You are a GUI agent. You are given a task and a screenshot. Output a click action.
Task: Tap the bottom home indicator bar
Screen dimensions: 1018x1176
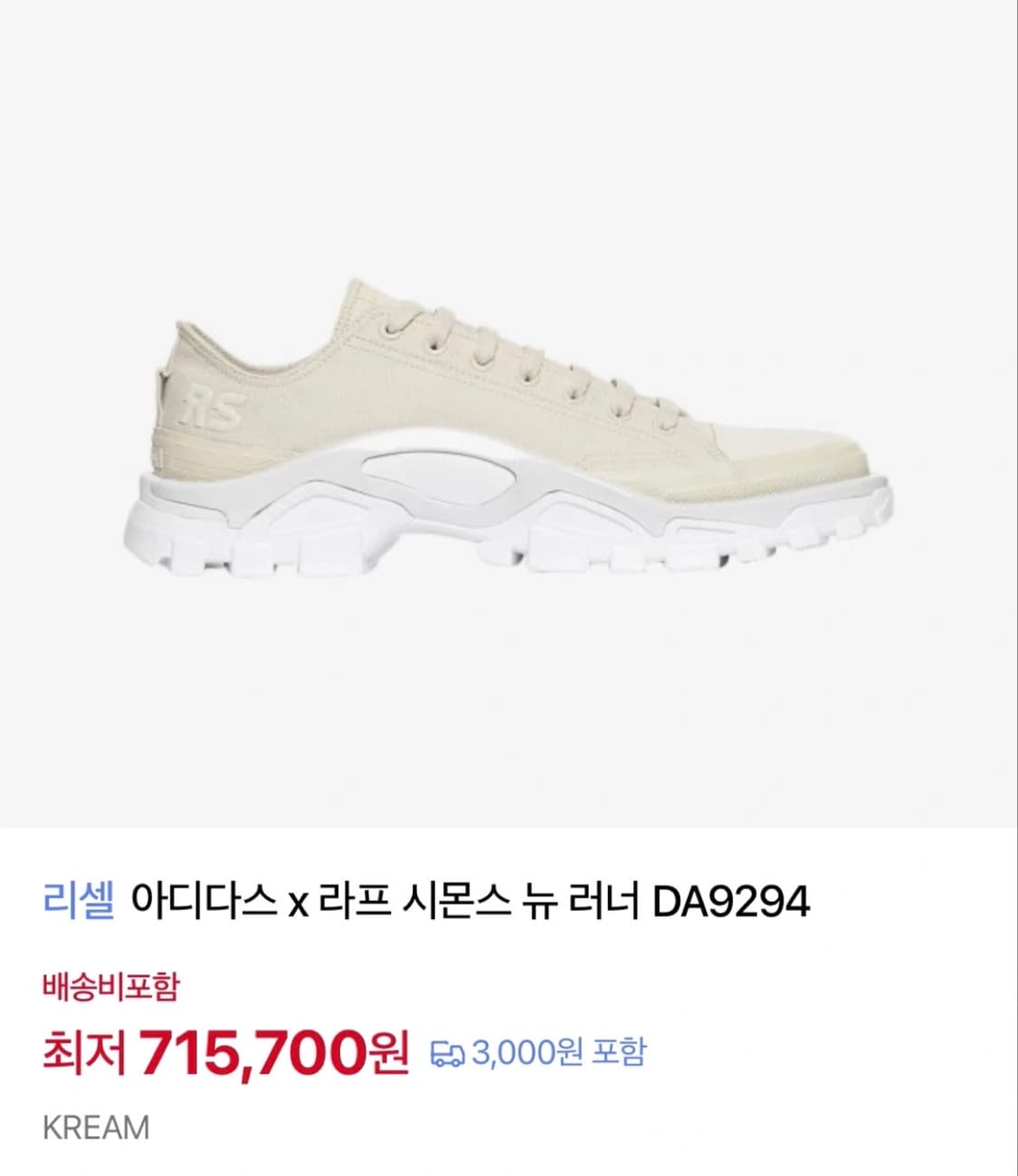(509, 1167)
